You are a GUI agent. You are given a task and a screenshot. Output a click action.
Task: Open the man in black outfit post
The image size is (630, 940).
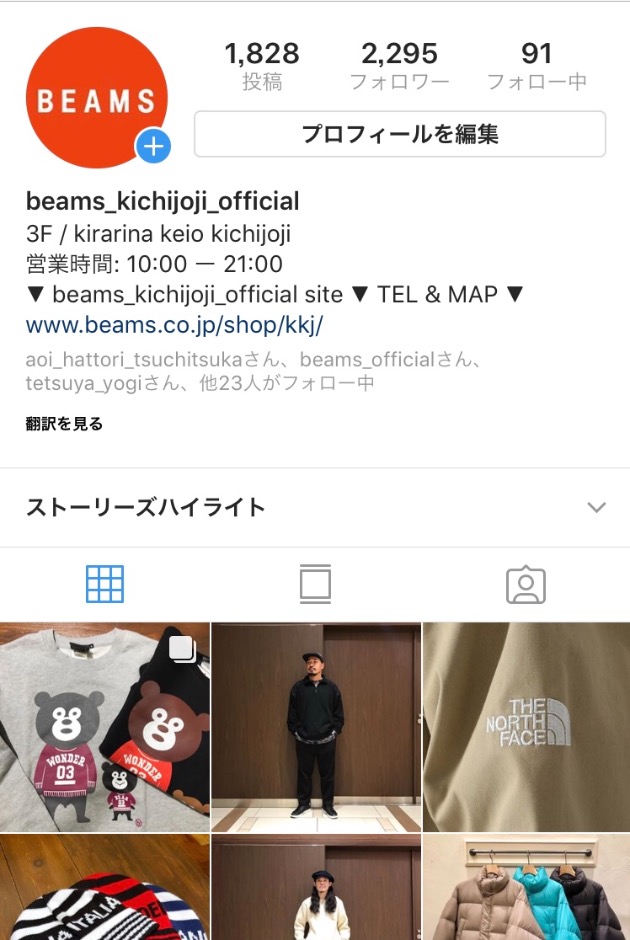(x=316, y=727)
